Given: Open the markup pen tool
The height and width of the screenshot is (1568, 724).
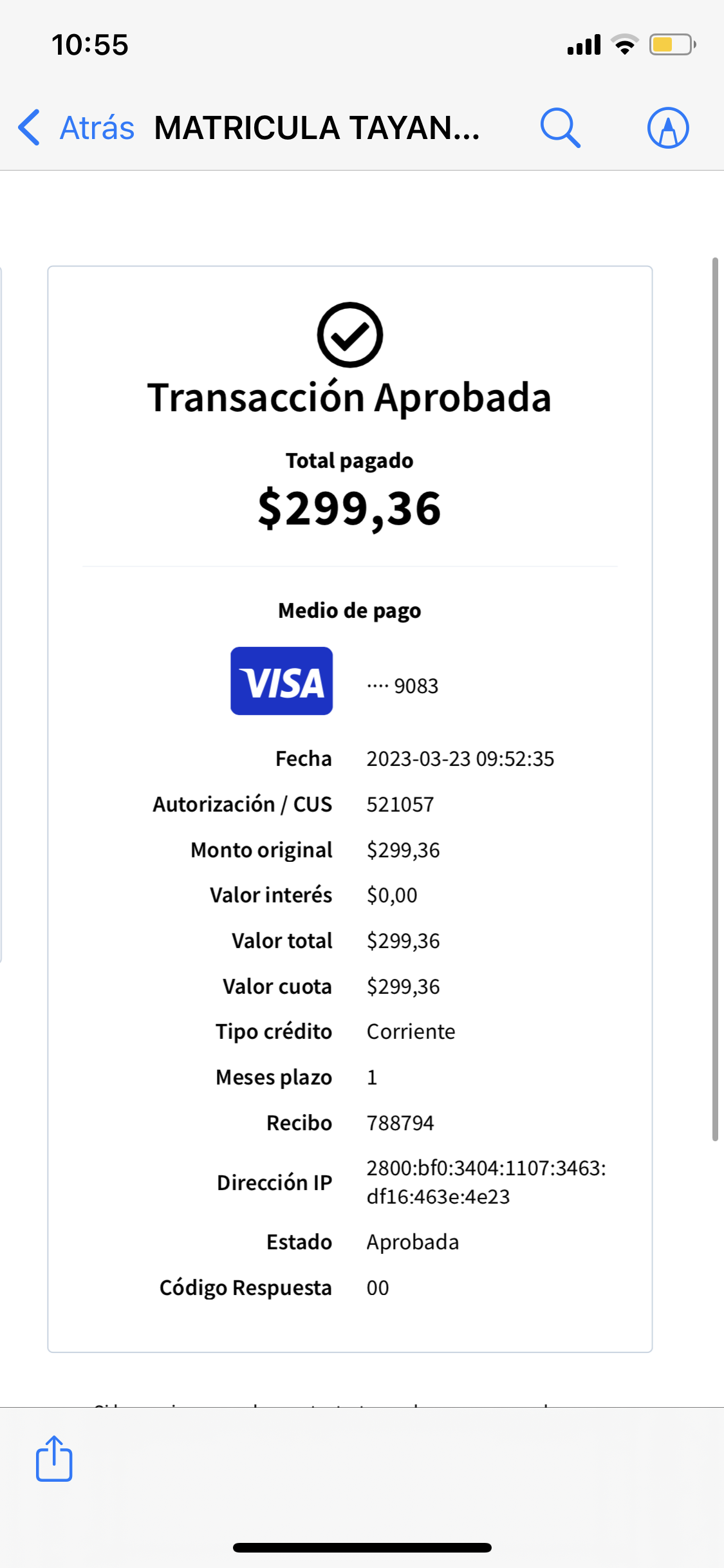Looking at the screenshot, I should (x=667, y=127).
